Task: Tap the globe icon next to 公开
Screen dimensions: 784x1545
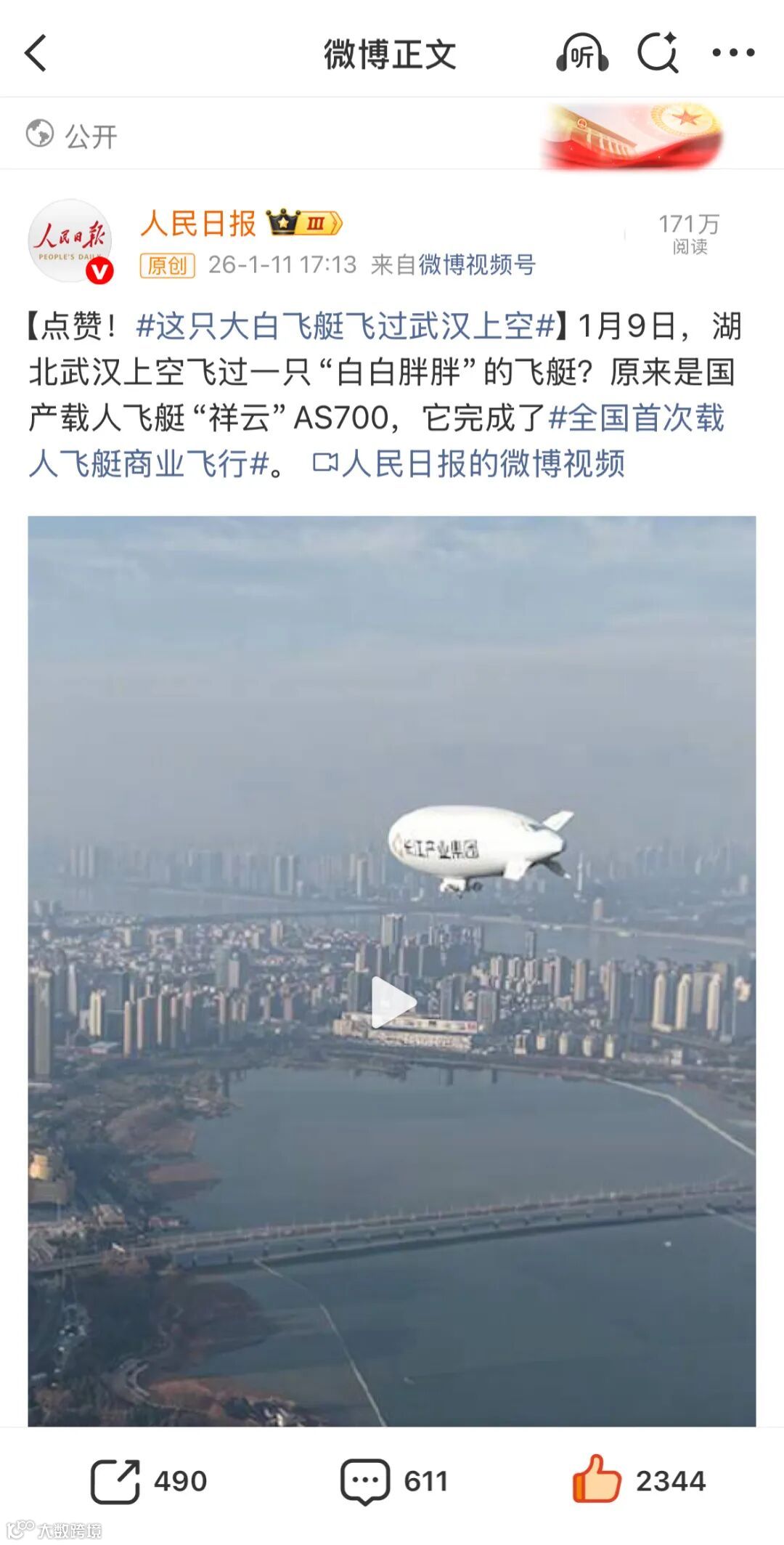Action: click(38, 134)
